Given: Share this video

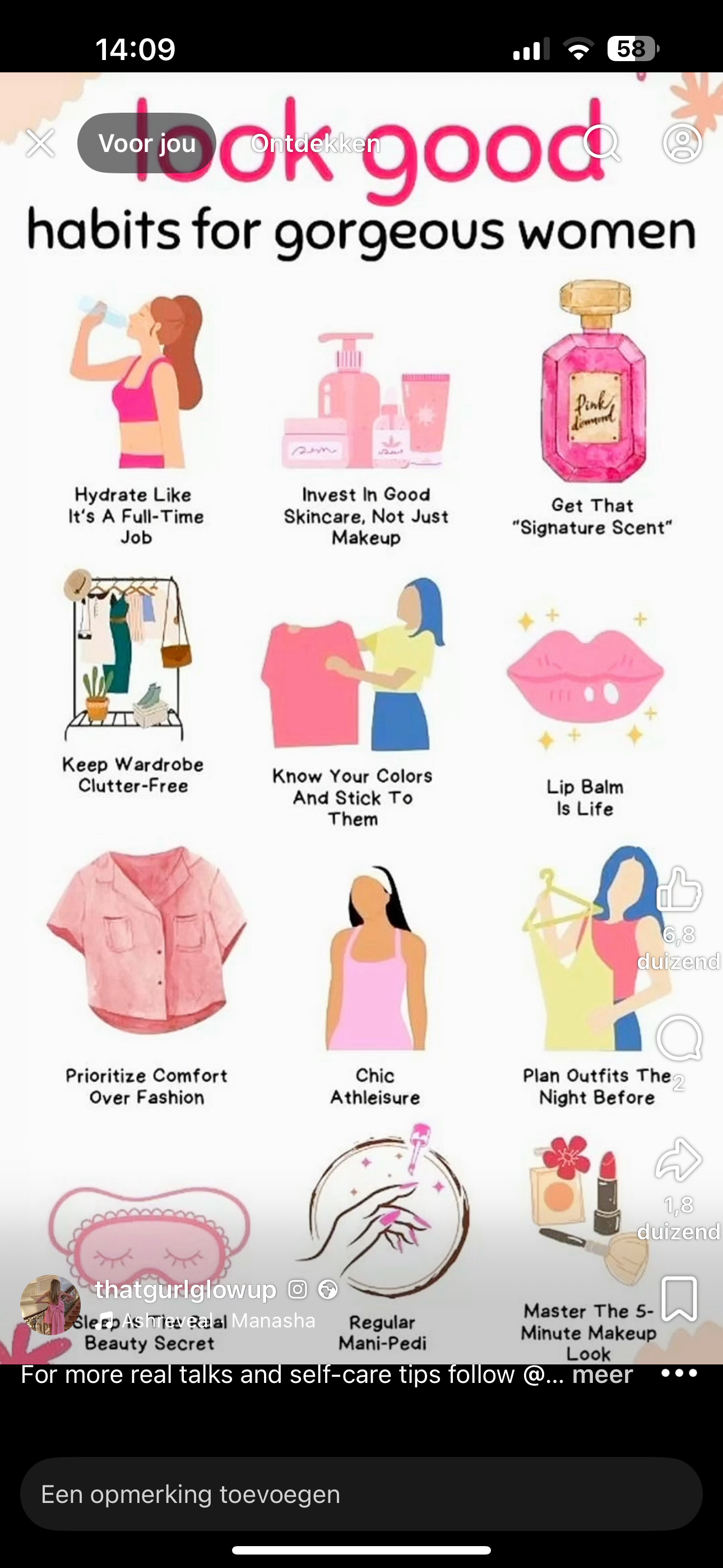Looking at the screenshot, I should click(x=679, y=1159).
